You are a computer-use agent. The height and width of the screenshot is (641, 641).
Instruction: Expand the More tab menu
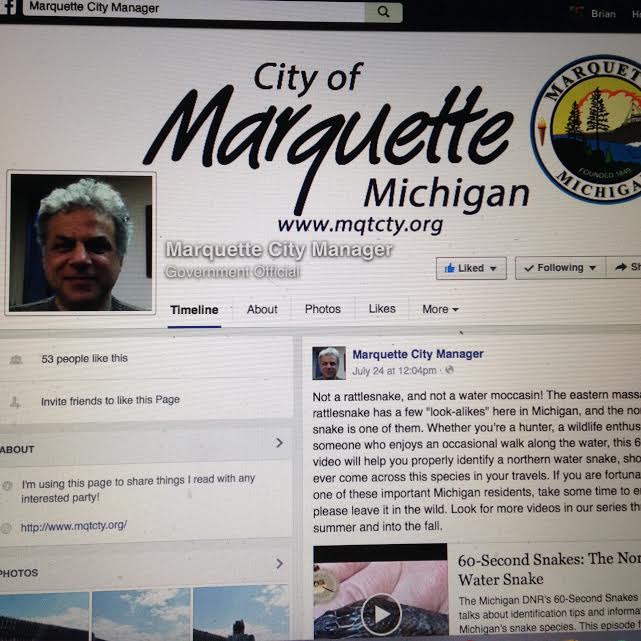[440, 309]
